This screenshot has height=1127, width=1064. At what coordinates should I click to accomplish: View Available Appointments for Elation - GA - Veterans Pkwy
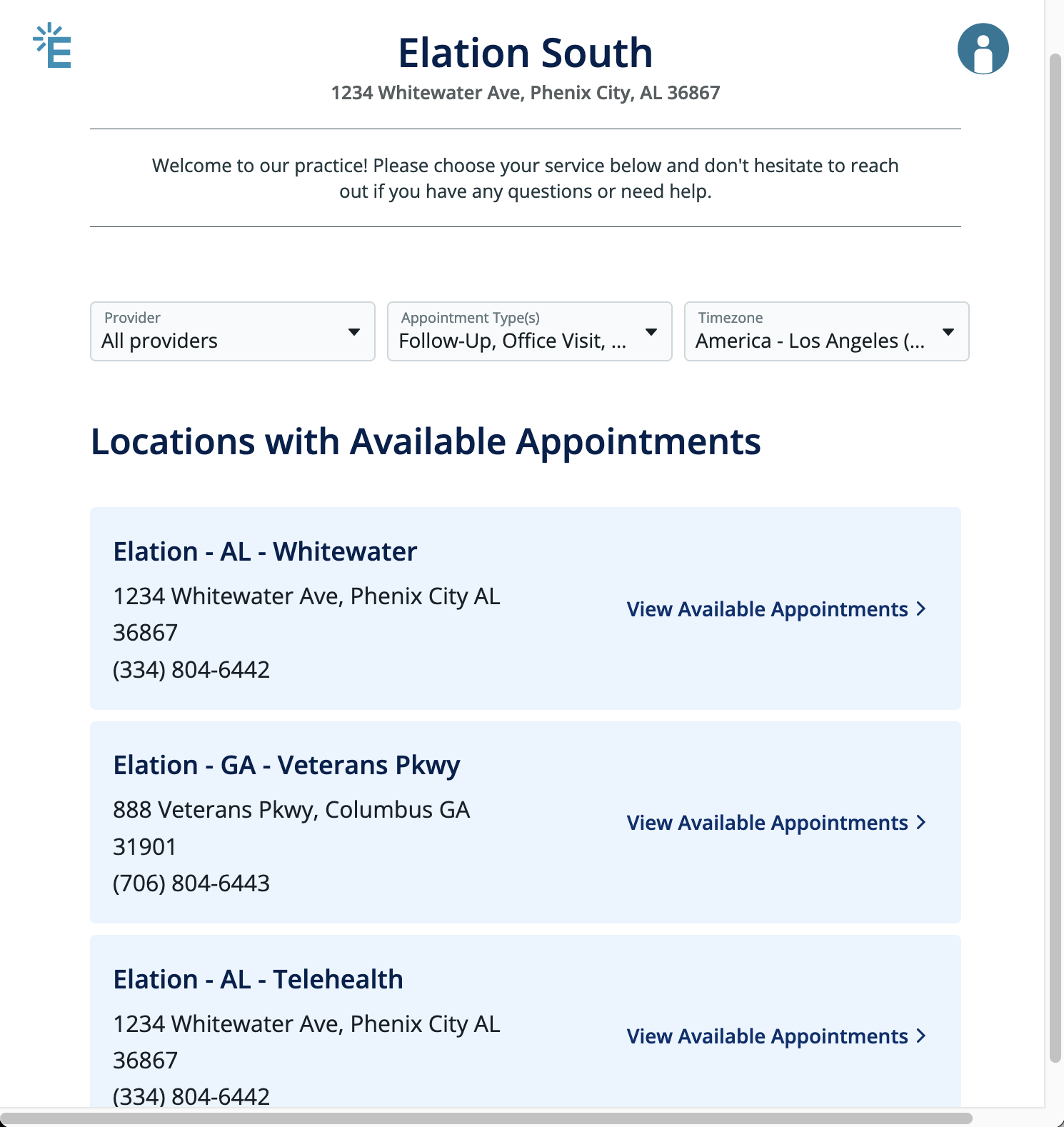[x=767, y=822]
